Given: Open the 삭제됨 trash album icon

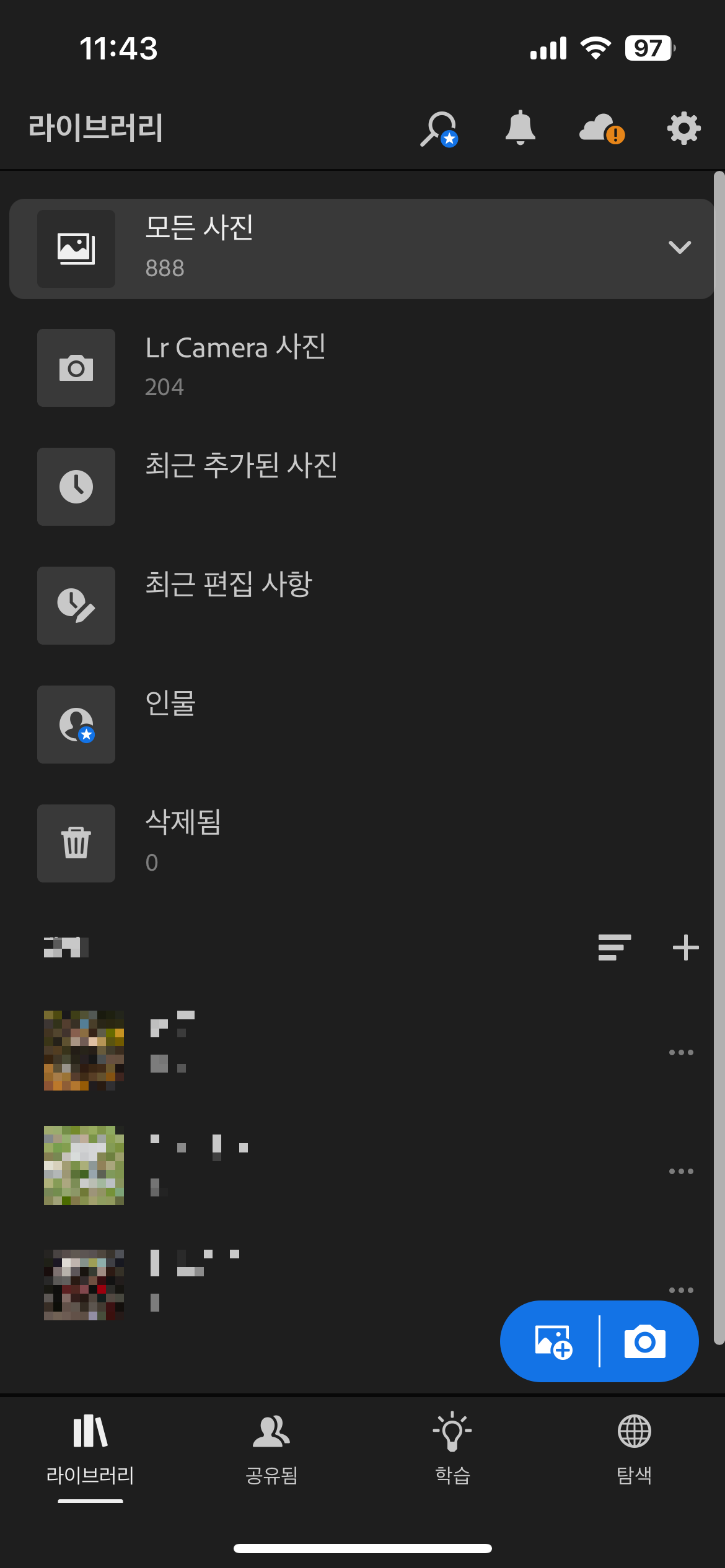Looking at the screenshot, I should tap(76, 843).
